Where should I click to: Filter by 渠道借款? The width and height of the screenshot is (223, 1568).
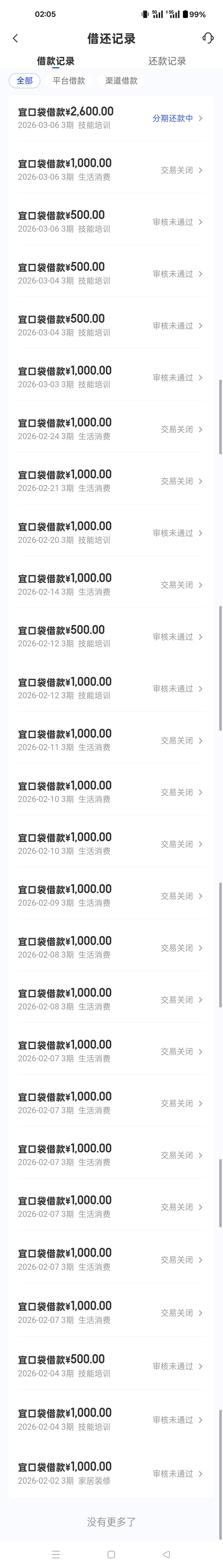click(121, 80)
